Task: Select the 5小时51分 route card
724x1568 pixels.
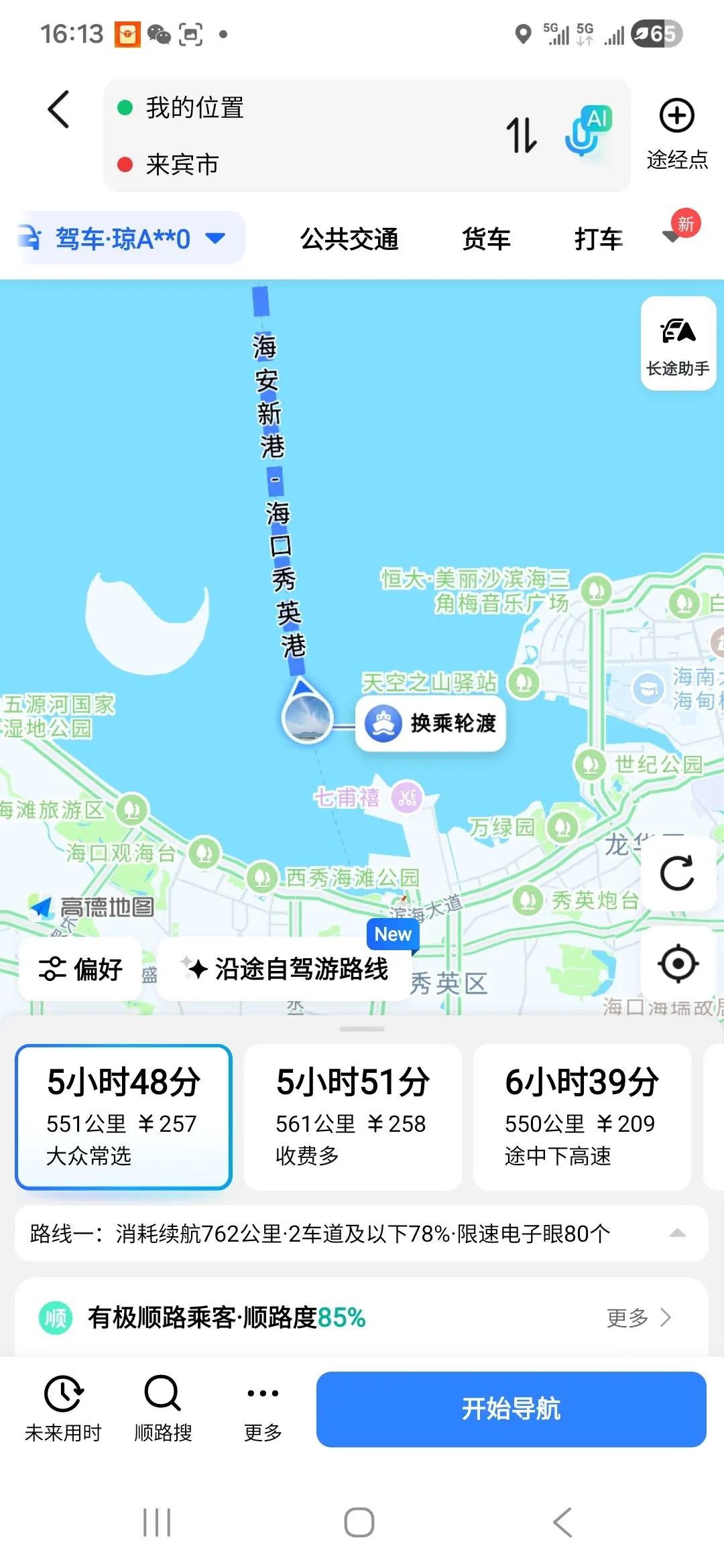Action: click(x=353, y=1117)
